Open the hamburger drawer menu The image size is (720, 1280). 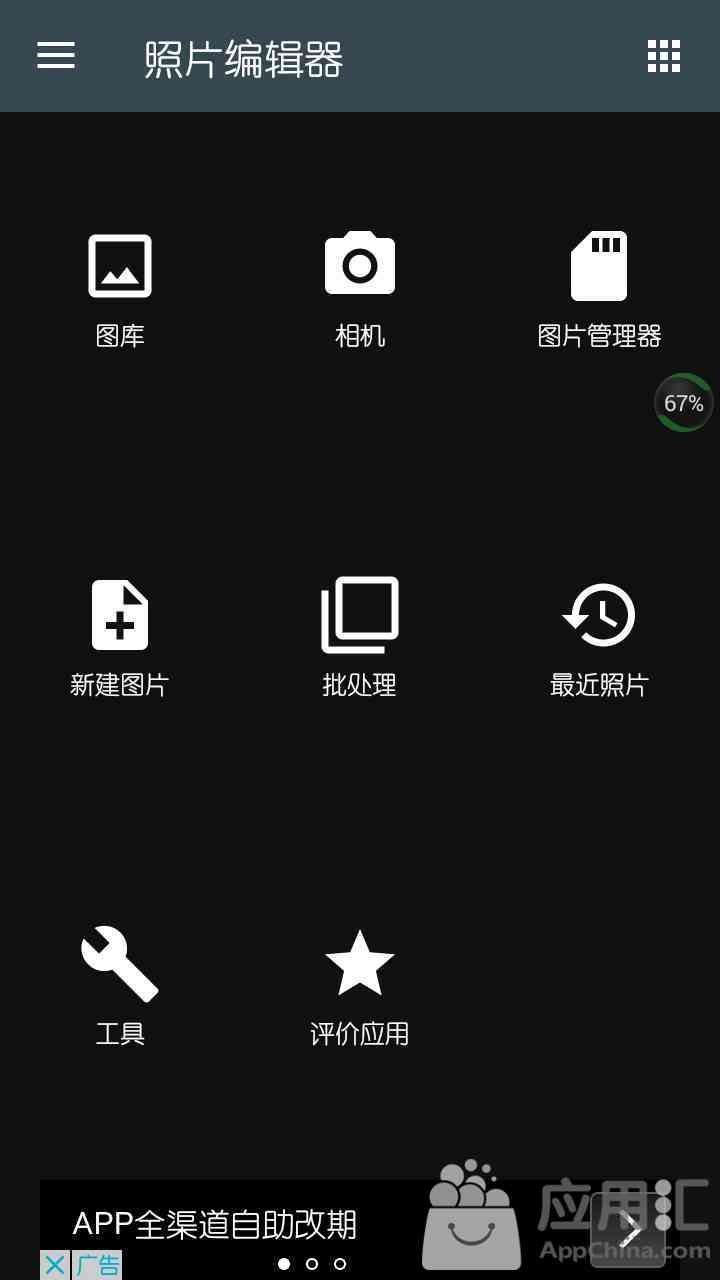click(56, 55)
